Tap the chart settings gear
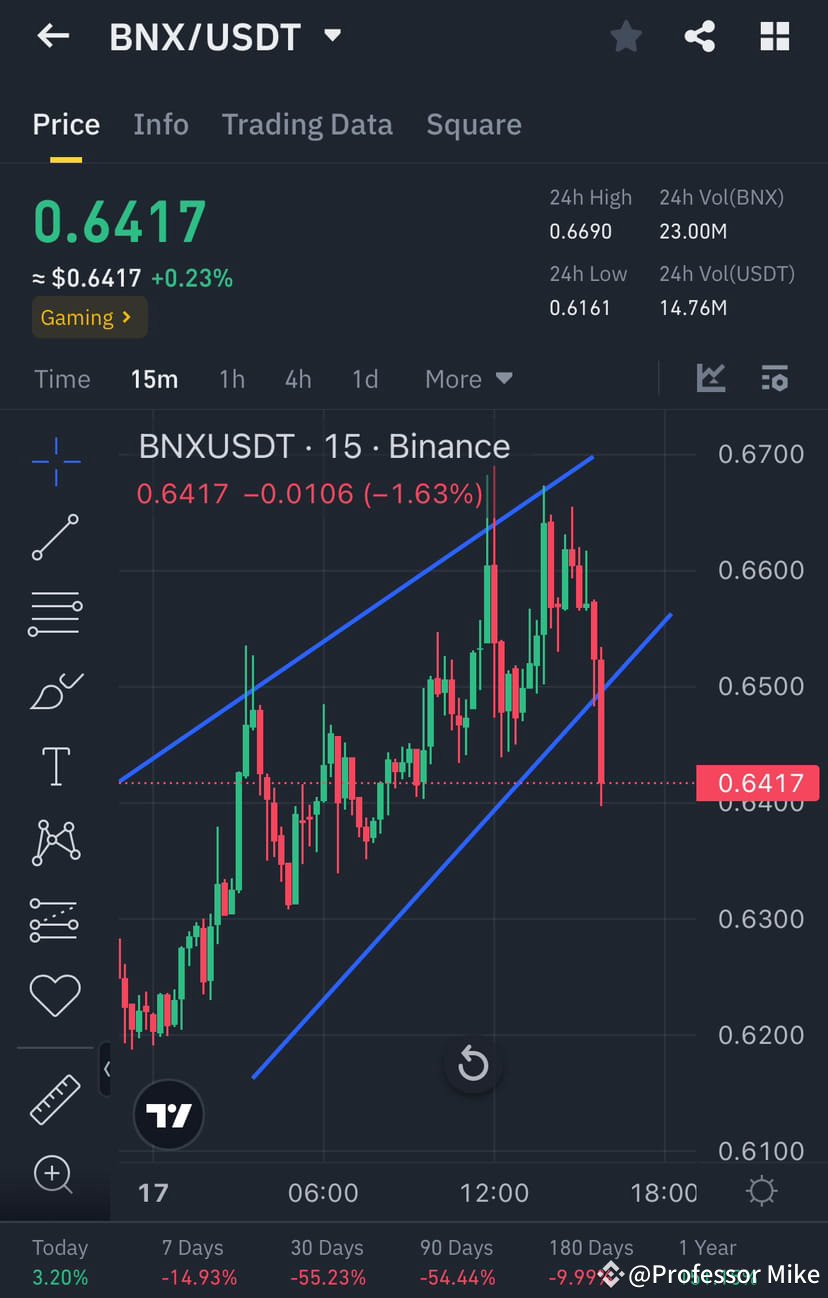Image resolution: width=828 pixels, height=1298 pixels. [761, 1190]
